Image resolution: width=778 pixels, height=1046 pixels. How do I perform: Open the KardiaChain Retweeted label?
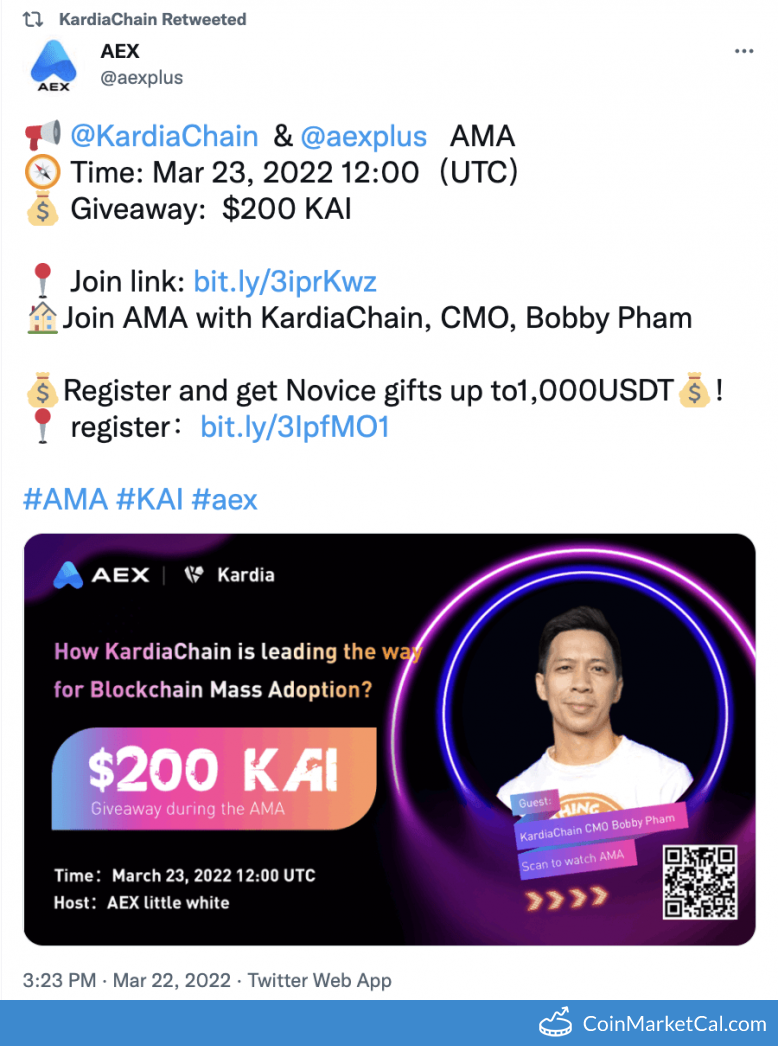(152, 19)
